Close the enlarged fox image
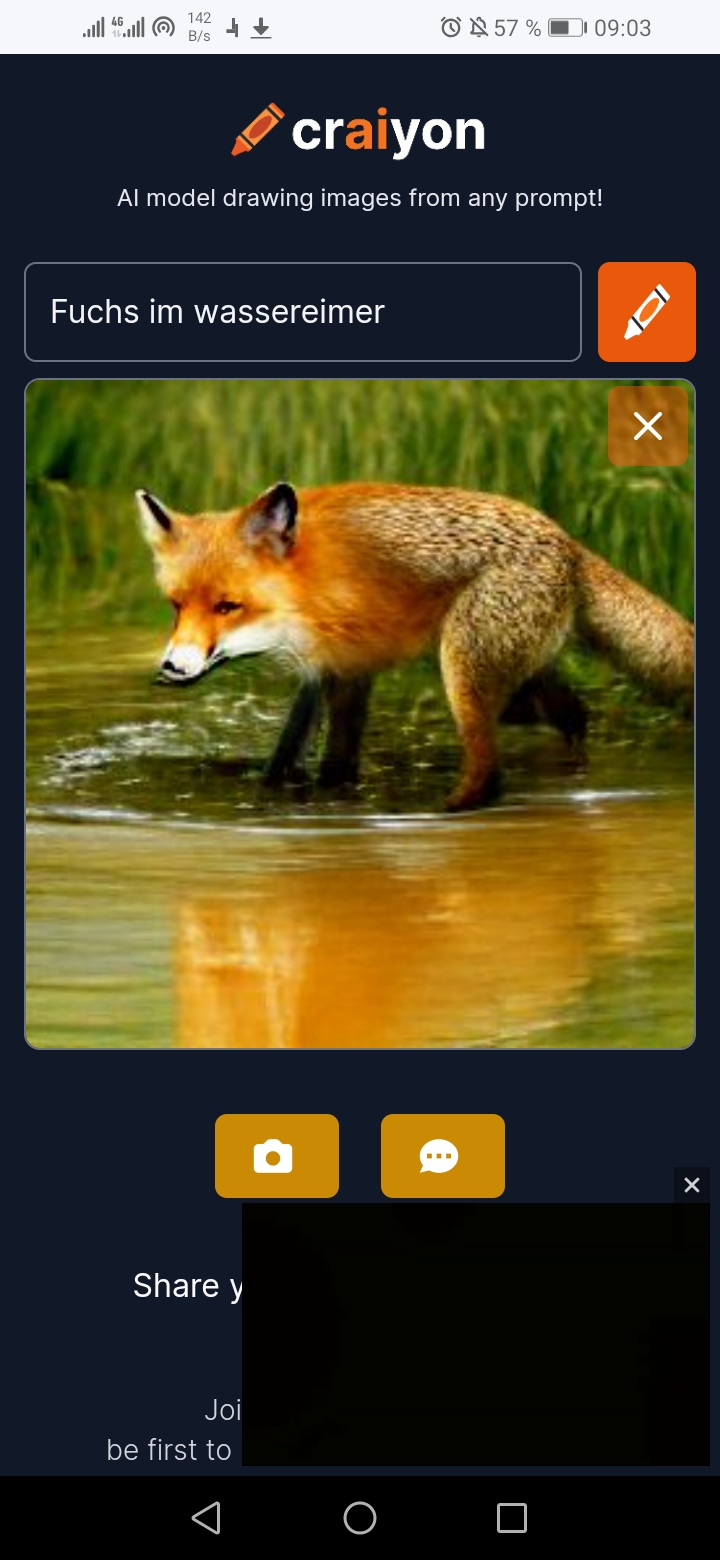Image resolution: width=720 pixels, height=1560 pixels. point(648,427)
